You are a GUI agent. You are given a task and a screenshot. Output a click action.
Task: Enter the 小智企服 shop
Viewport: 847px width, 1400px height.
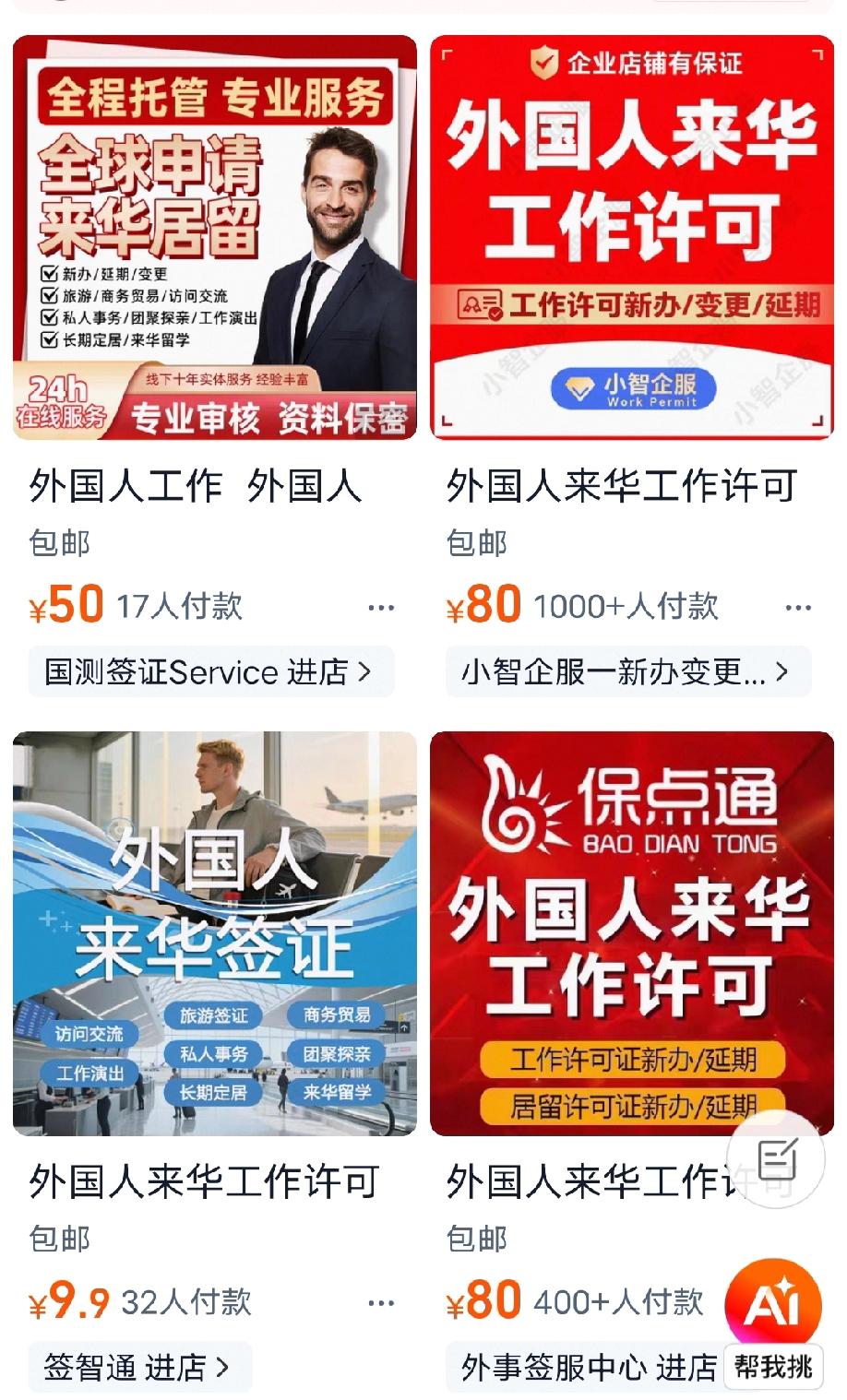click(x=627, y=671)
